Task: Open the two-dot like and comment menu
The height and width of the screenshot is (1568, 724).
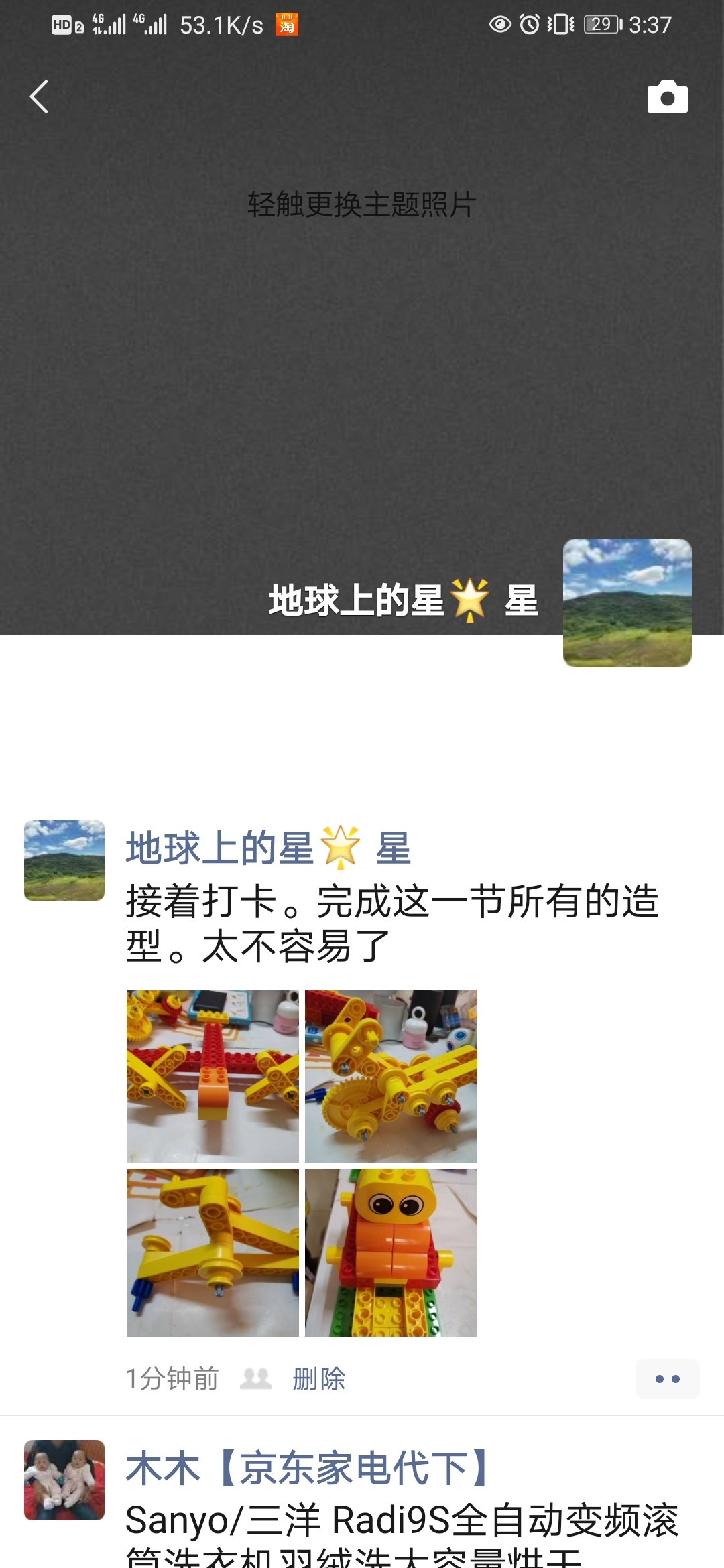Action: click(667, 1378)
